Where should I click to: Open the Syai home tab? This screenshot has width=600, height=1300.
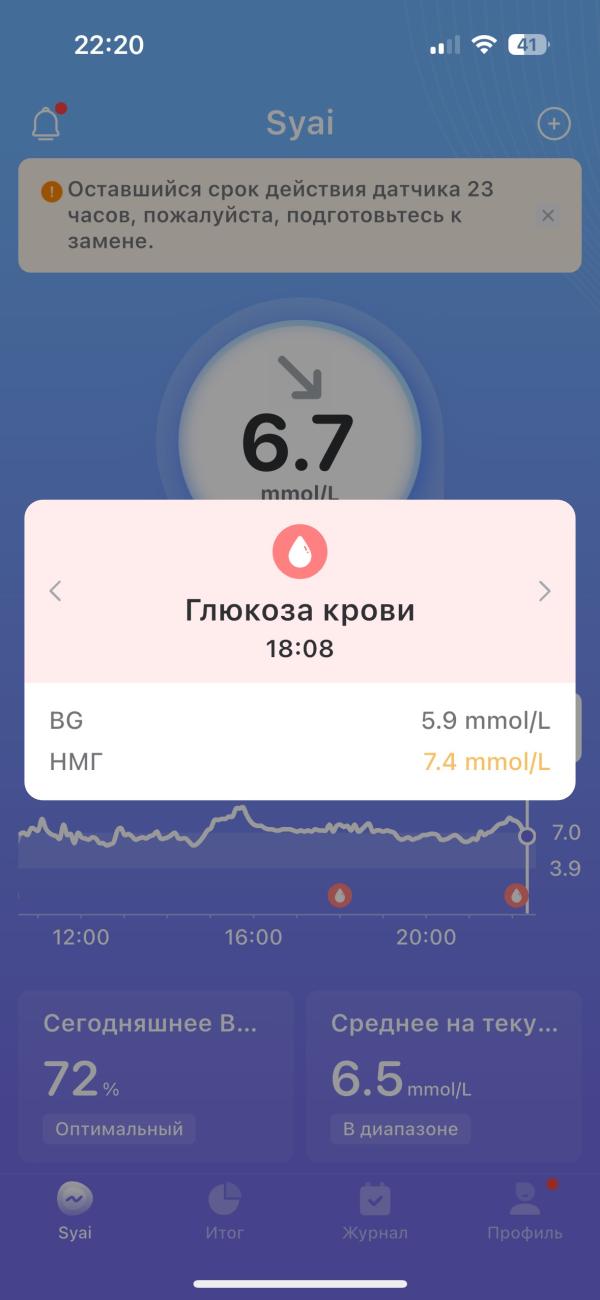(x=75, y=1210)
